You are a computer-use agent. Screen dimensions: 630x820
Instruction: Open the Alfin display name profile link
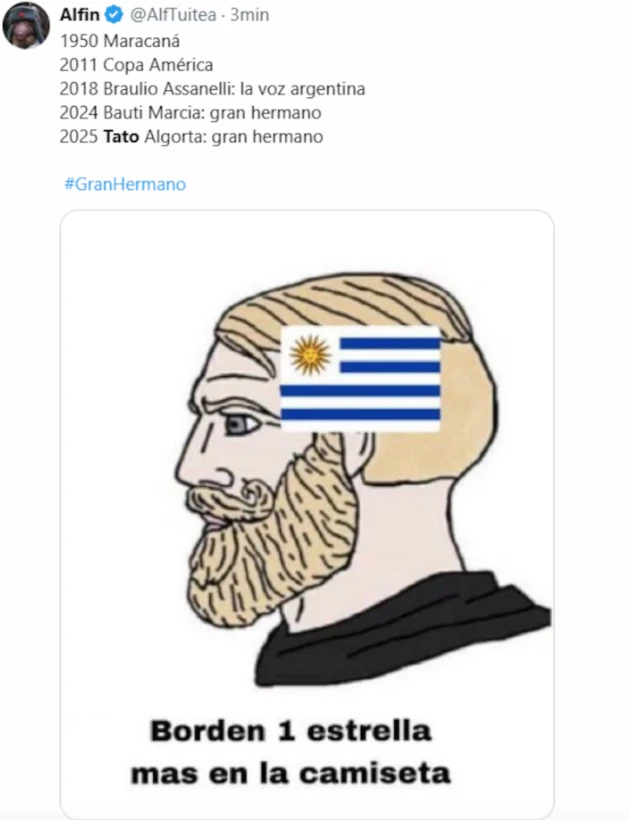coord(79,15)
